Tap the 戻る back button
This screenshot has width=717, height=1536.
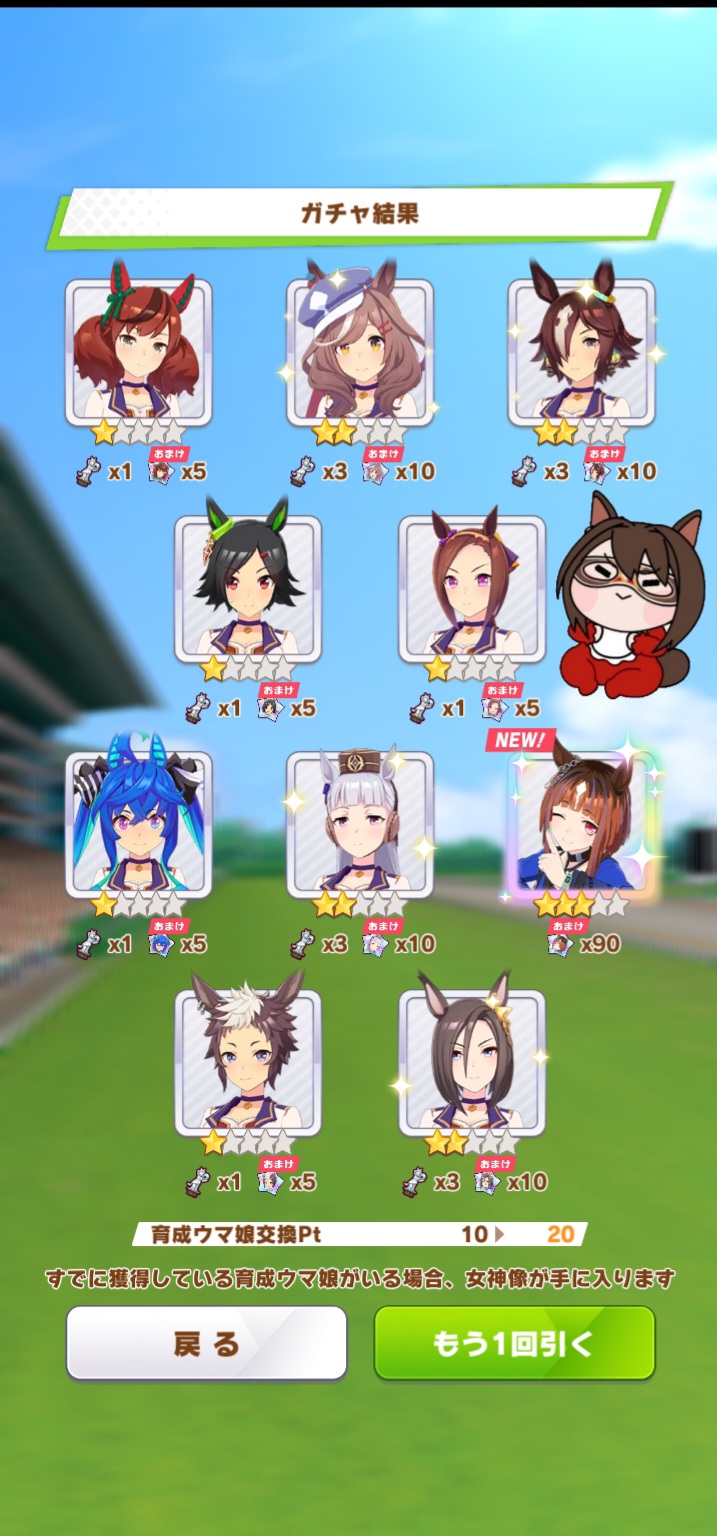coord(206,1343)
